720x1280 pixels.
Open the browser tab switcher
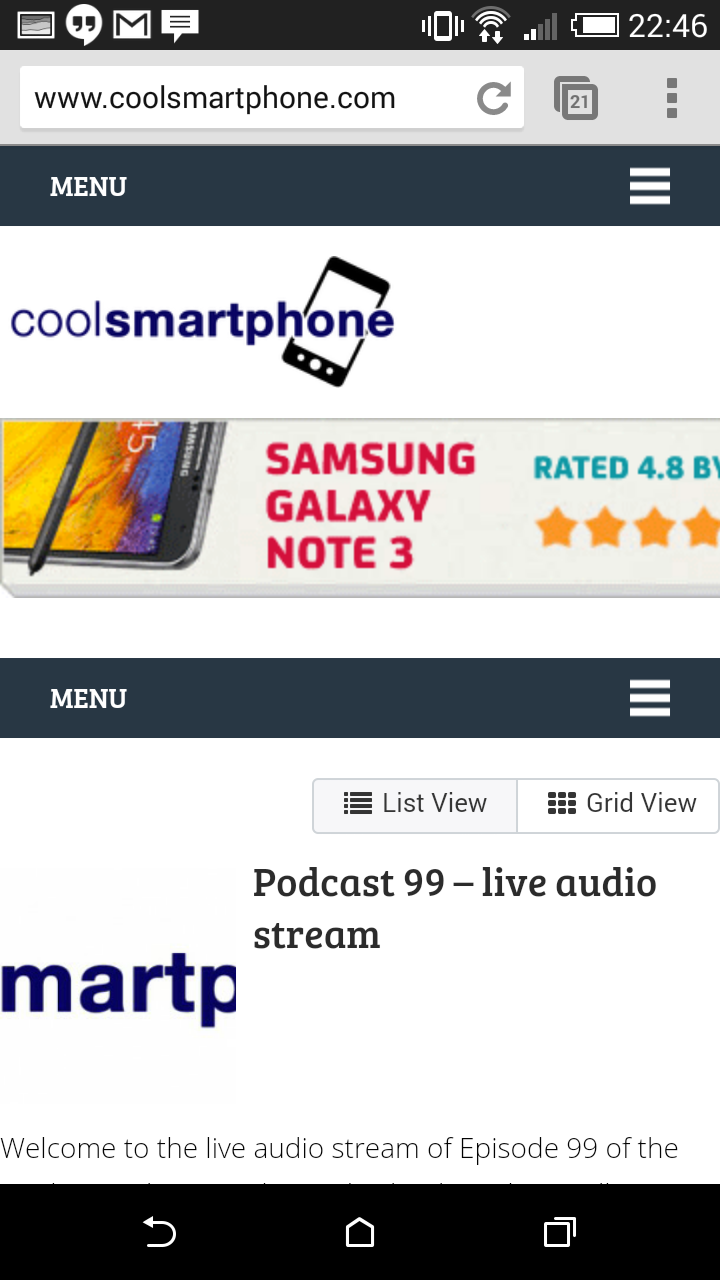coord(577,98)
